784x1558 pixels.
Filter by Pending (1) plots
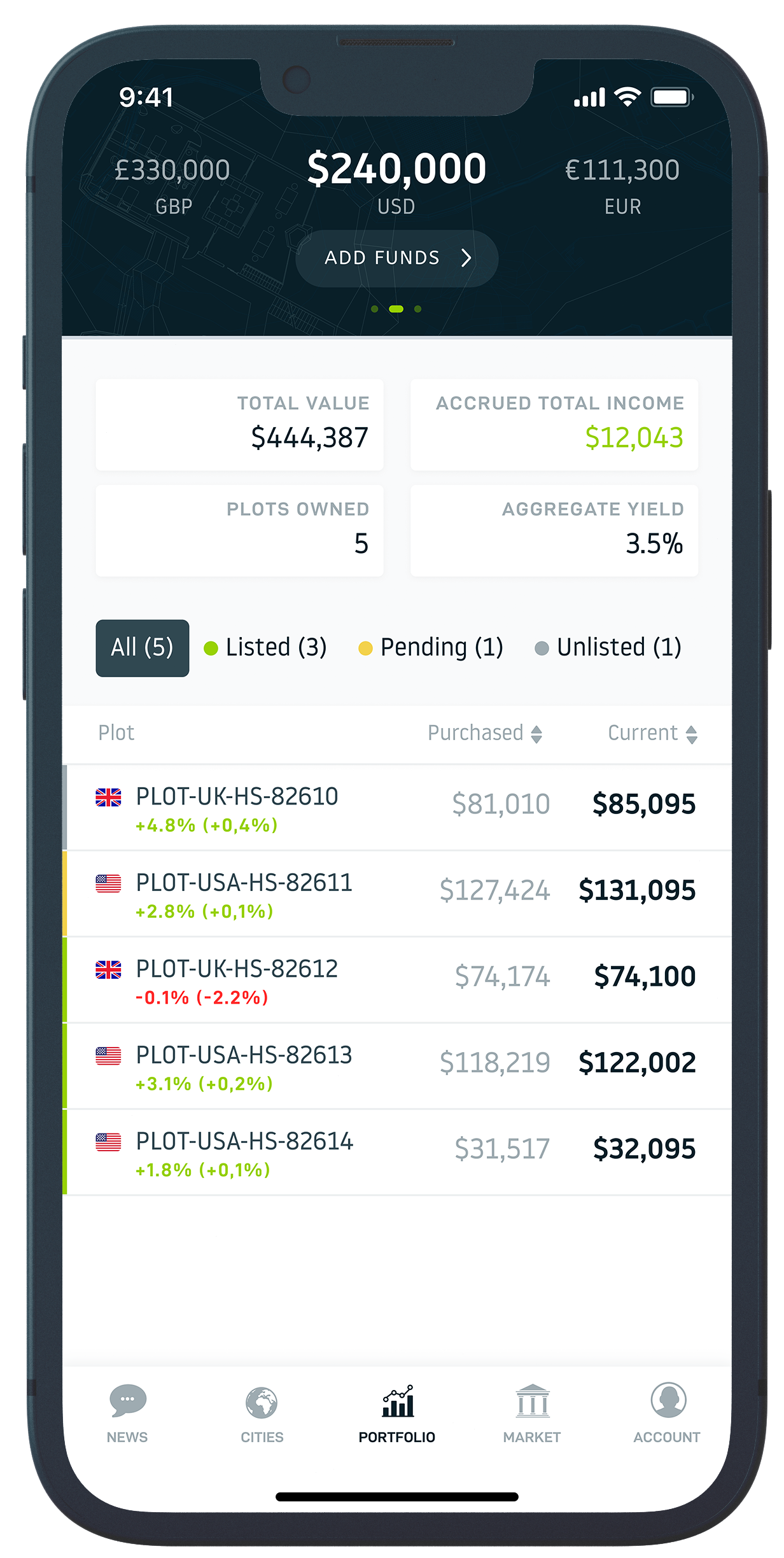431,648
